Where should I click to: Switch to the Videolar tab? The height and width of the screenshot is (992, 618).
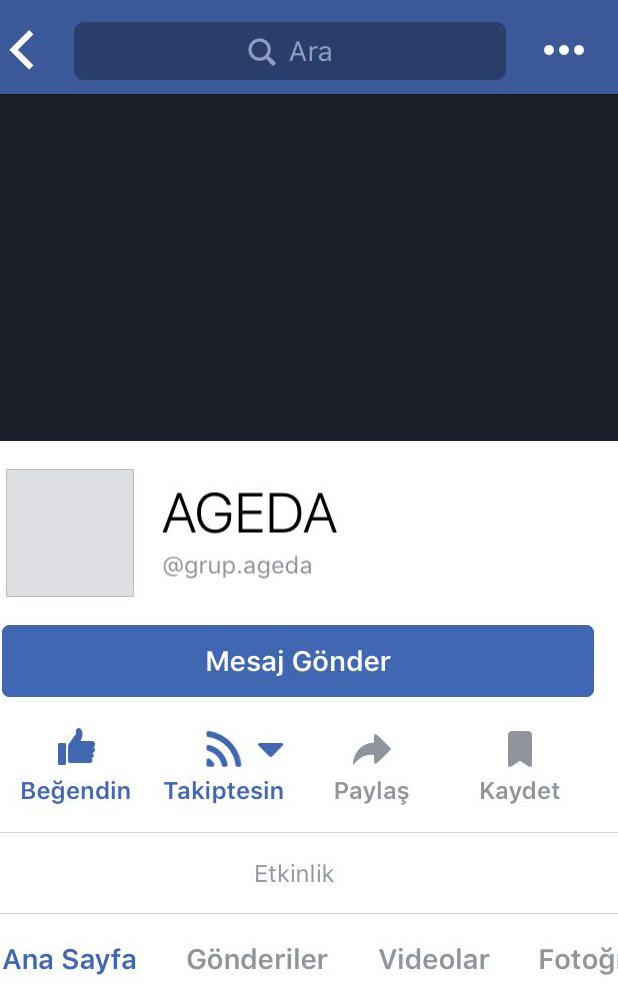(x=434, y=960)
